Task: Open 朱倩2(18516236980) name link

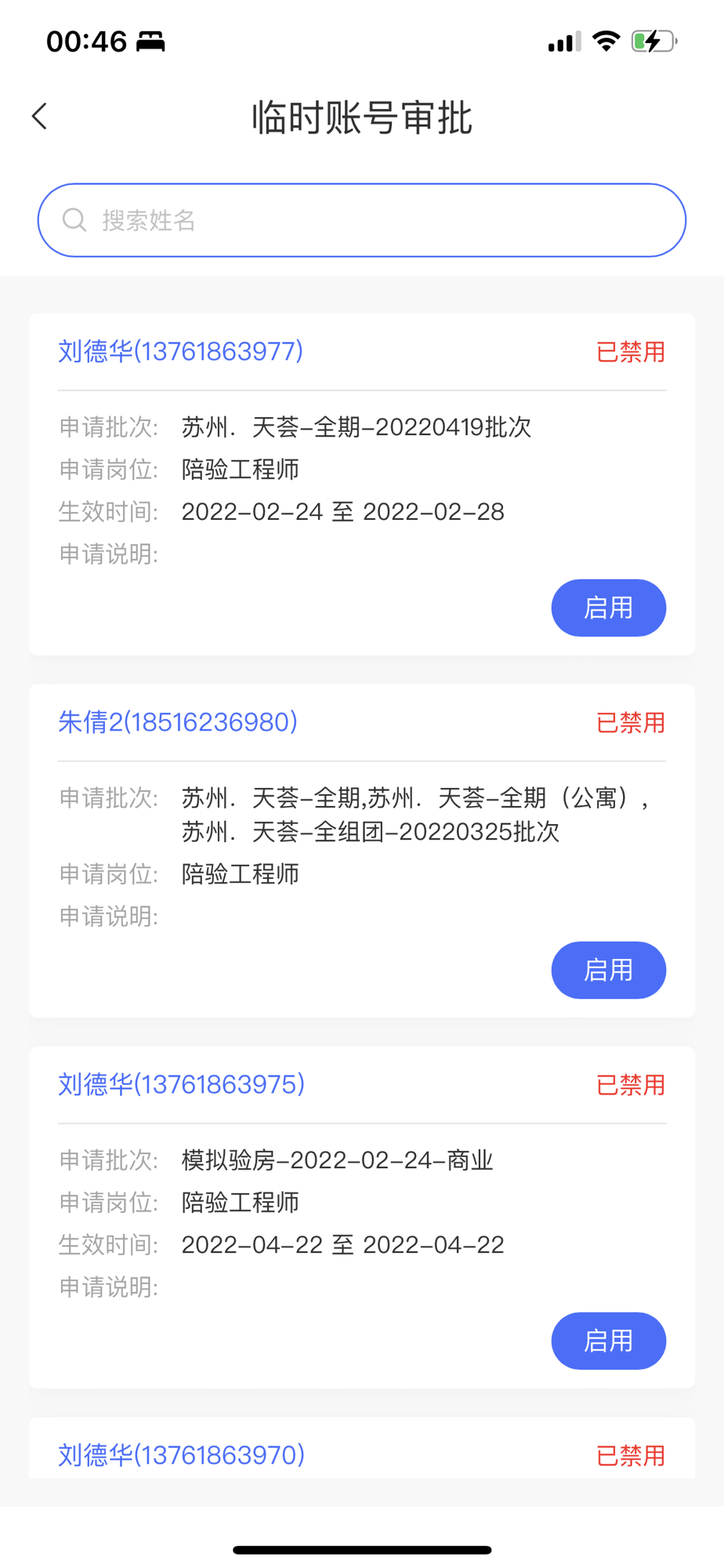Action: pos(178,722)
